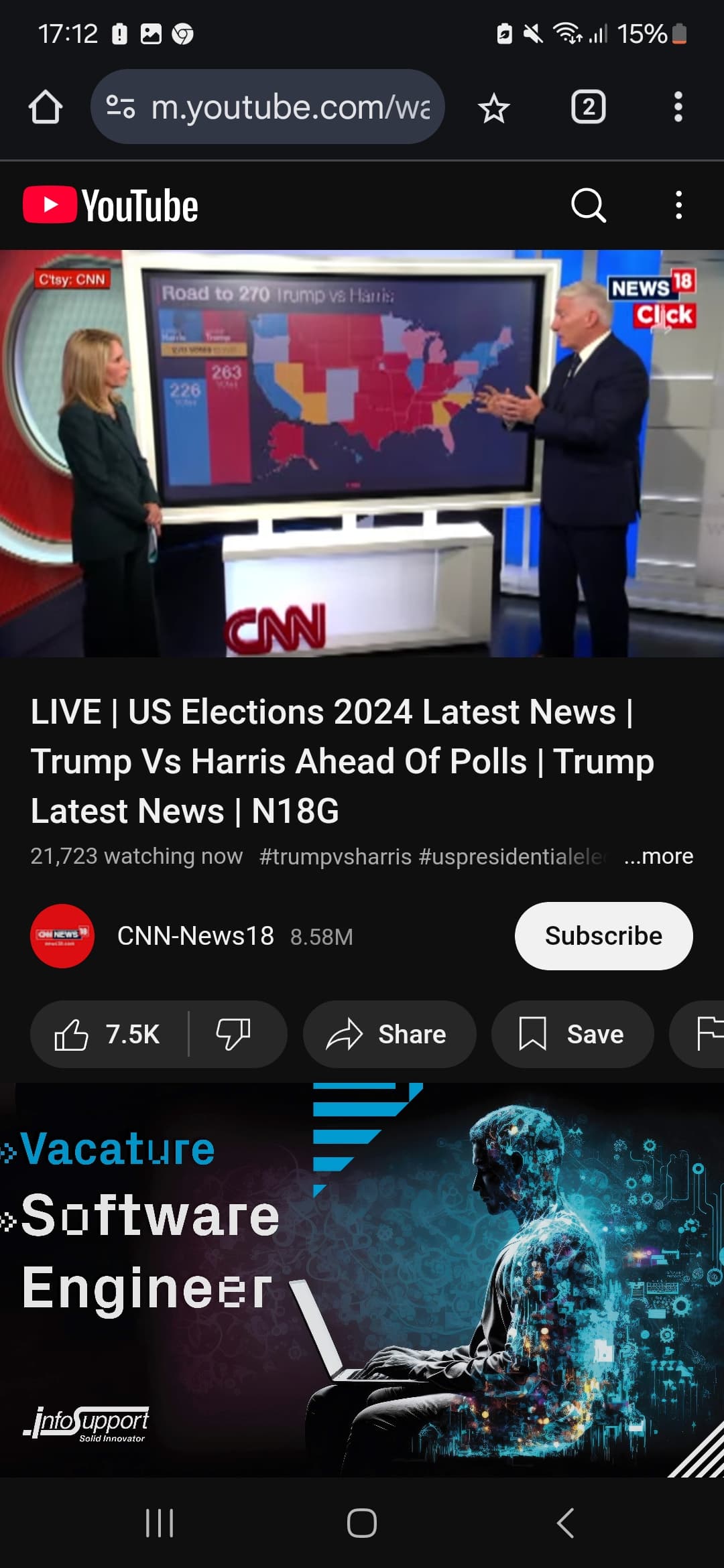Screen dimensions: 724x1568
Task: Go to the browser home page
Action: click(x=46, y=107)
